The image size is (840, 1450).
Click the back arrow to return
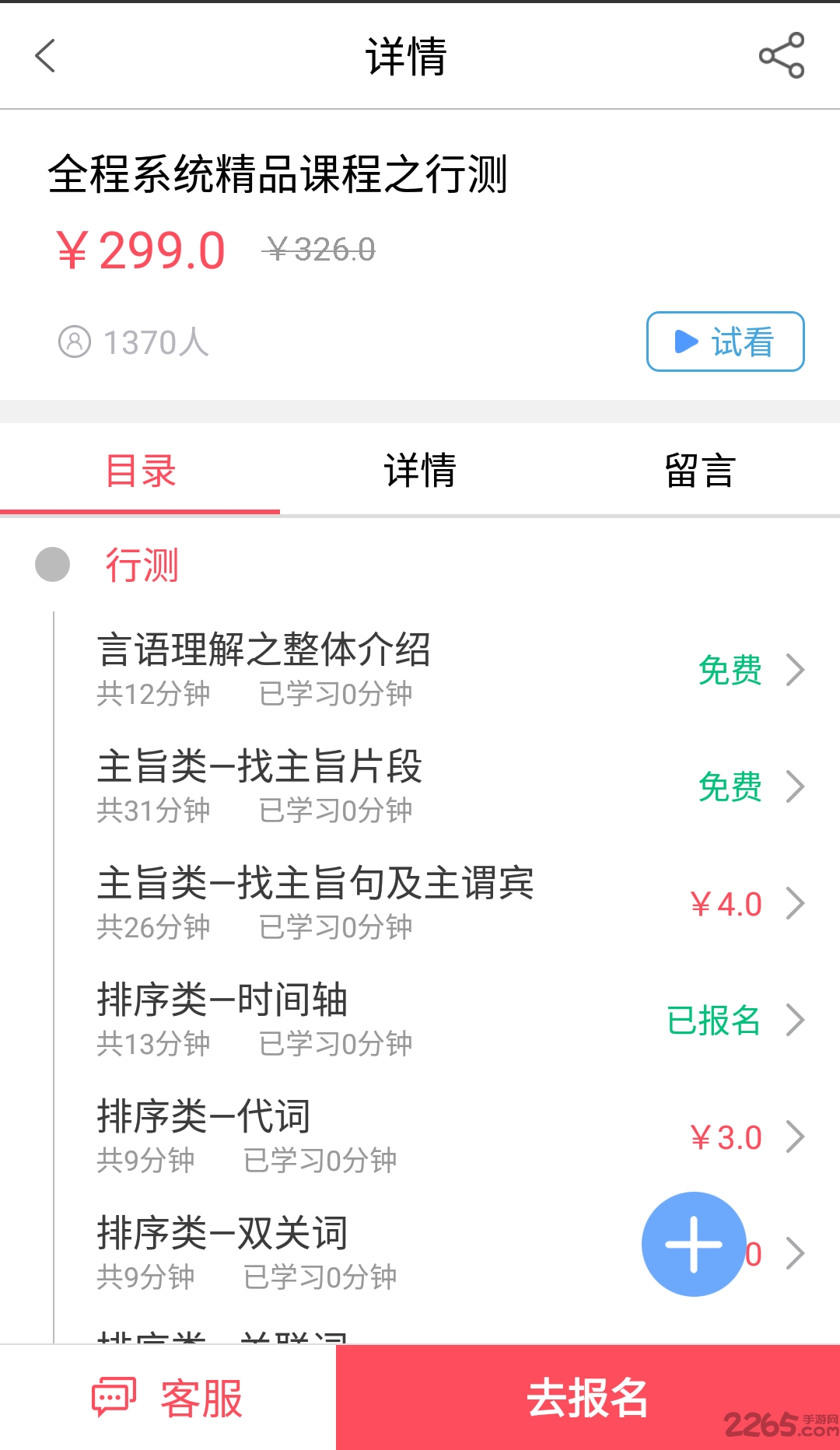pos(44,55)
